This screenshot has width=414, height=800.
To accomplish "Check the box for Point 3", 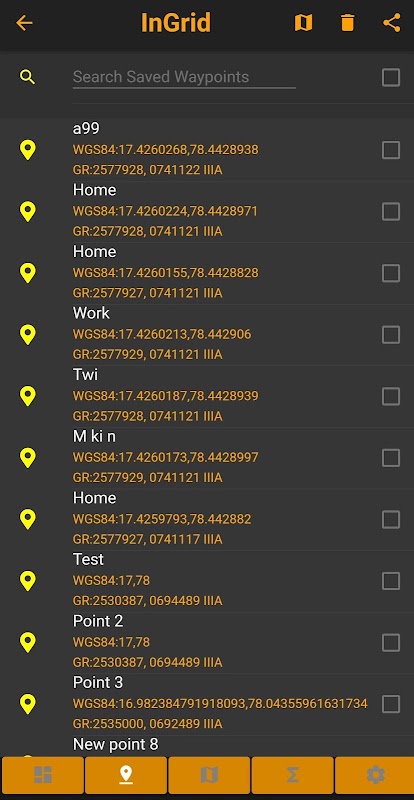I will click(x=391, y=704).
